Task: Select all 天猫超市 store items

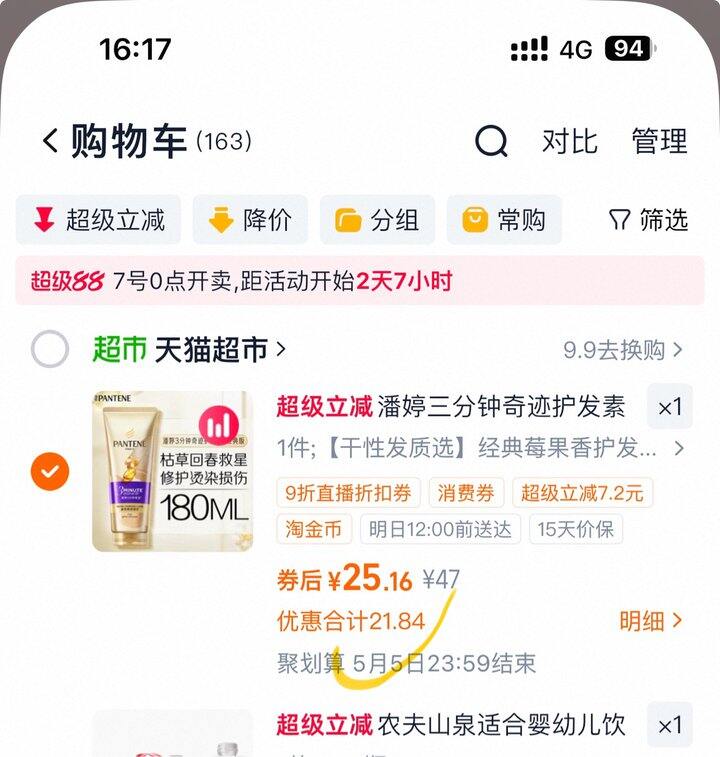Action: pyautogui.click(x=50, y=350)
